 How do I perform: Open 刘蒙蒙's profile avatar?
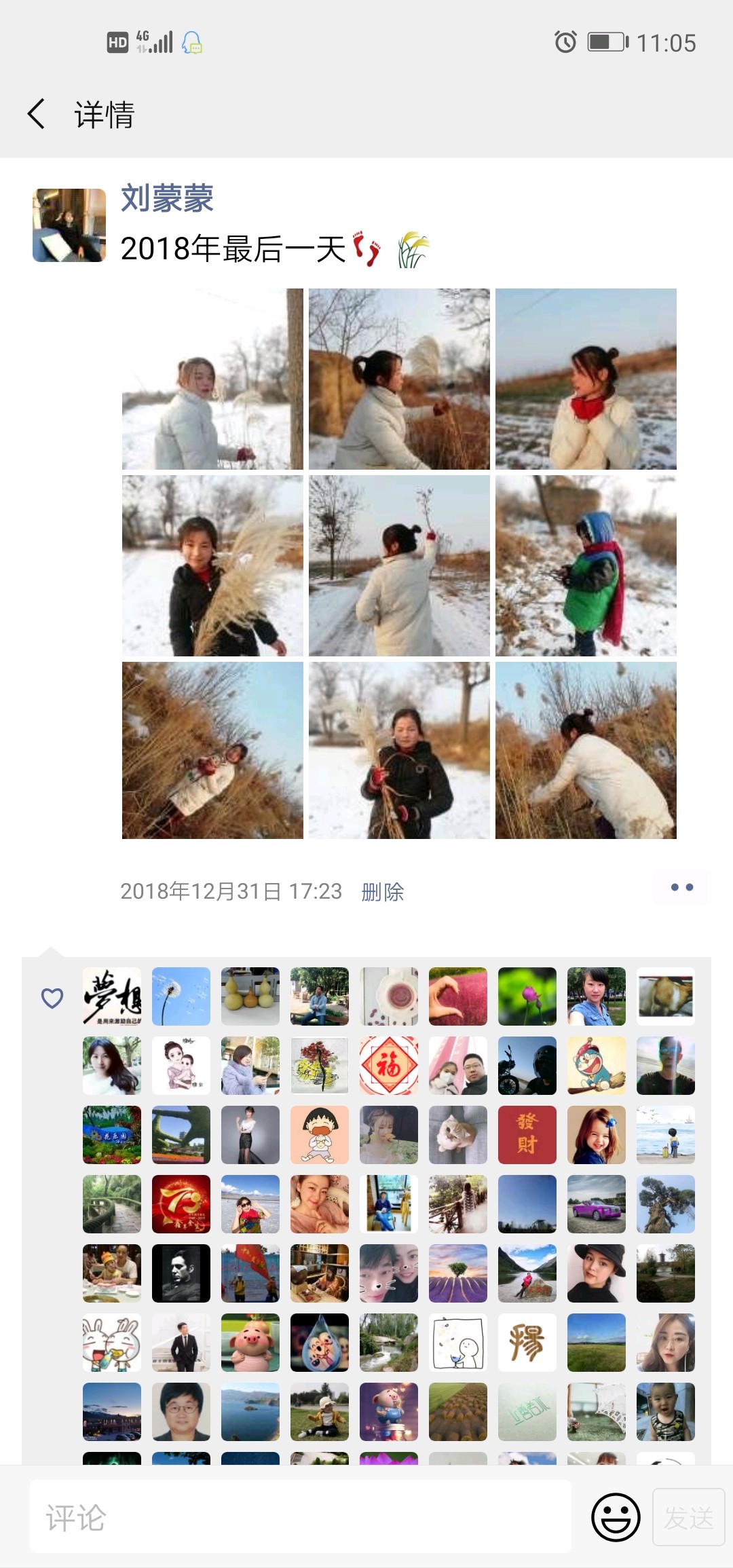[69, 225]
